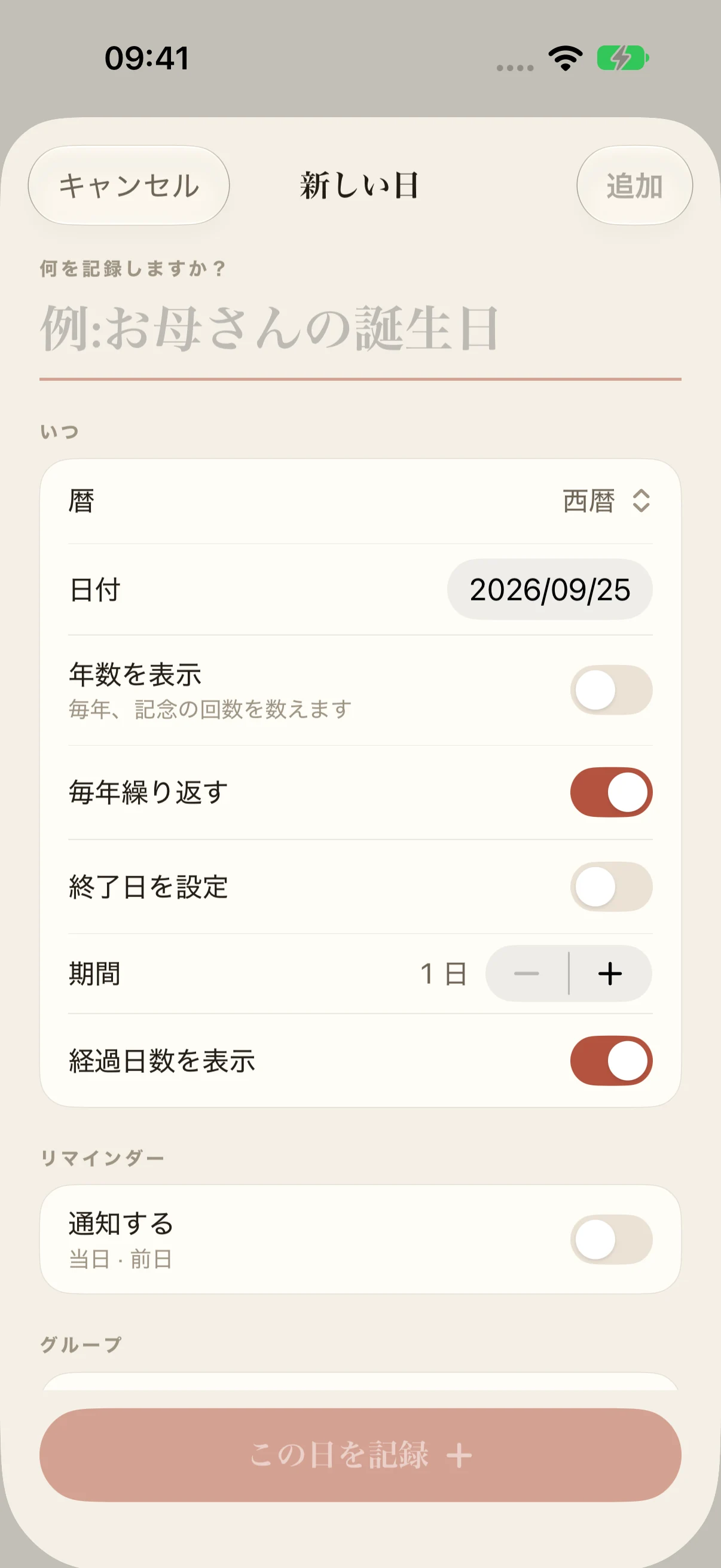Screen dimensions: 721x1568
Task: Open the 暦 calendar type dropdown
Action: coord(607,501)
